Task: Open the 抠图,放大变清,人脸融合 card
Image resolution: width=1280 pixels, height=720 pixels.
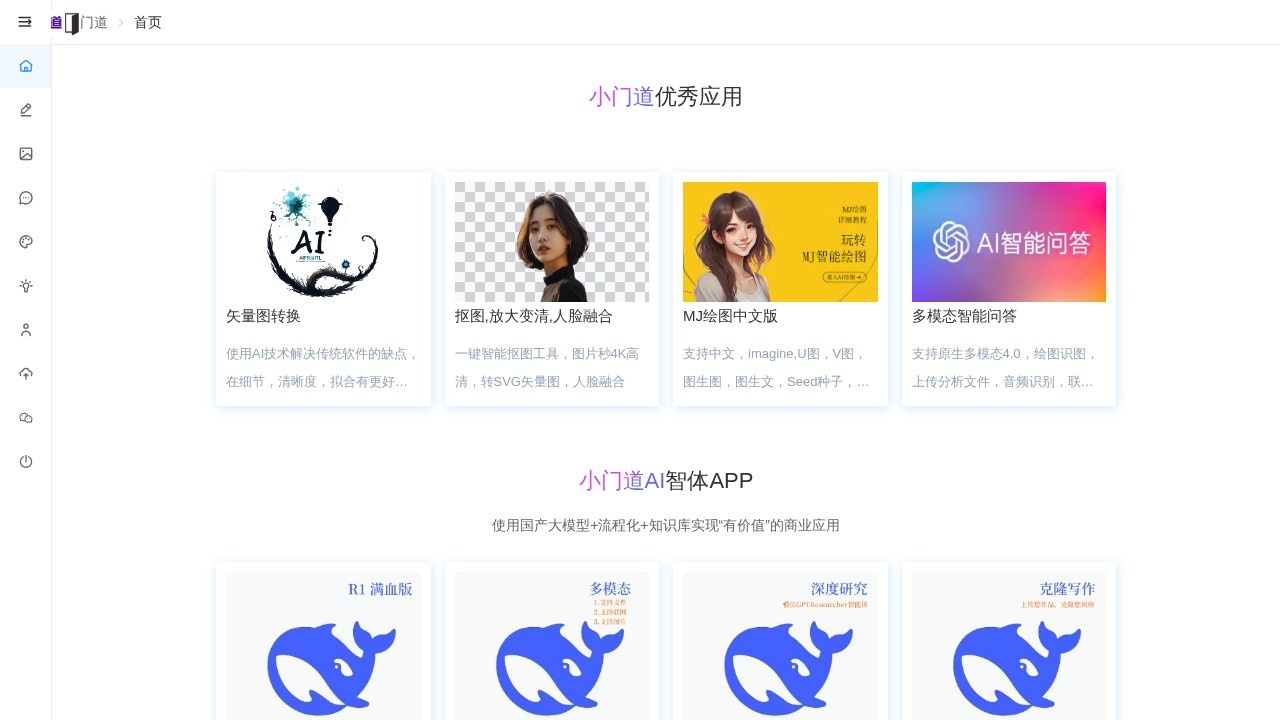Action: coord(551,288)
